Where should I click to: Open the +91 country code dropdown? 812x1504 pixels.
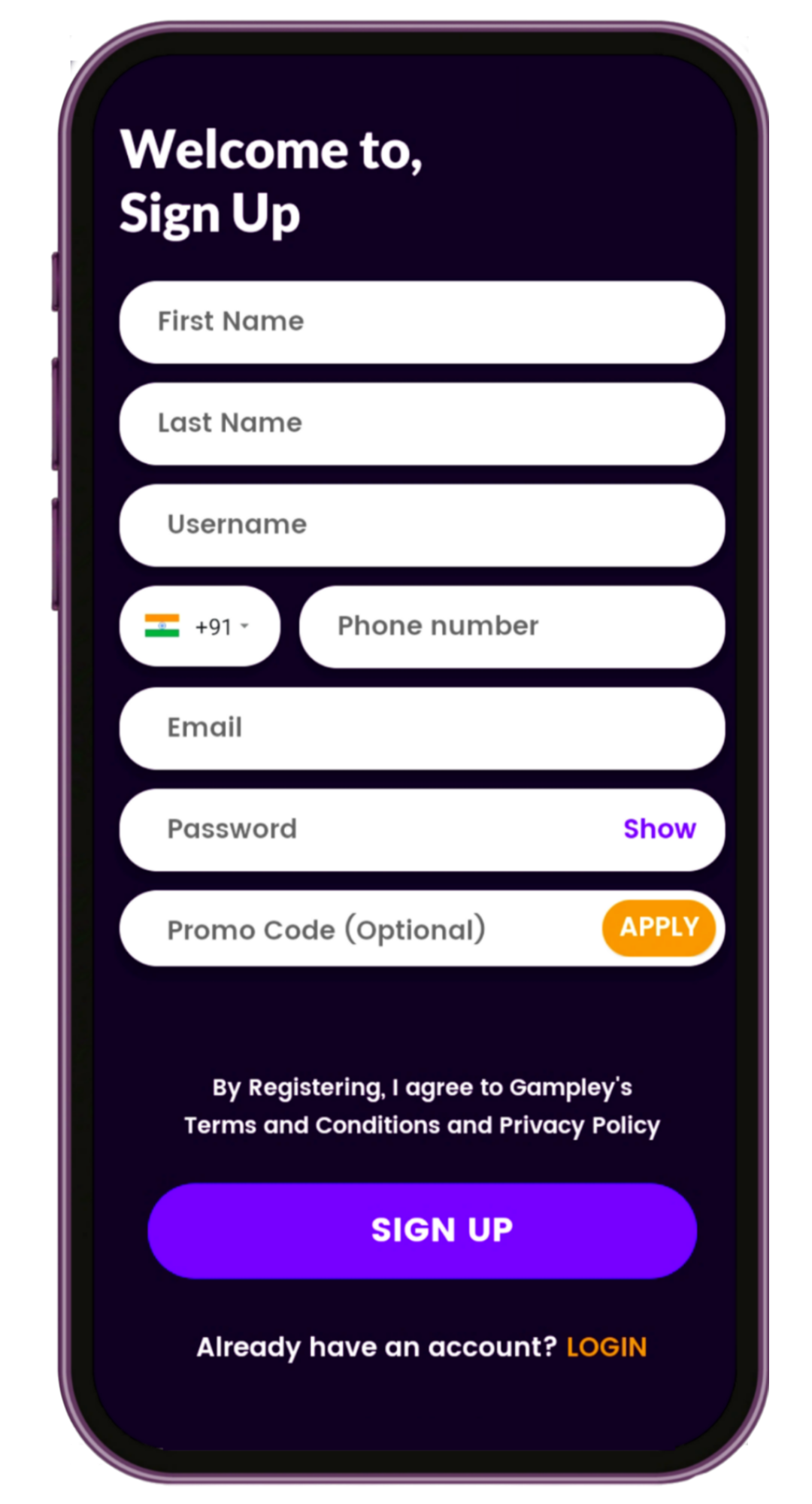point(200,626)
